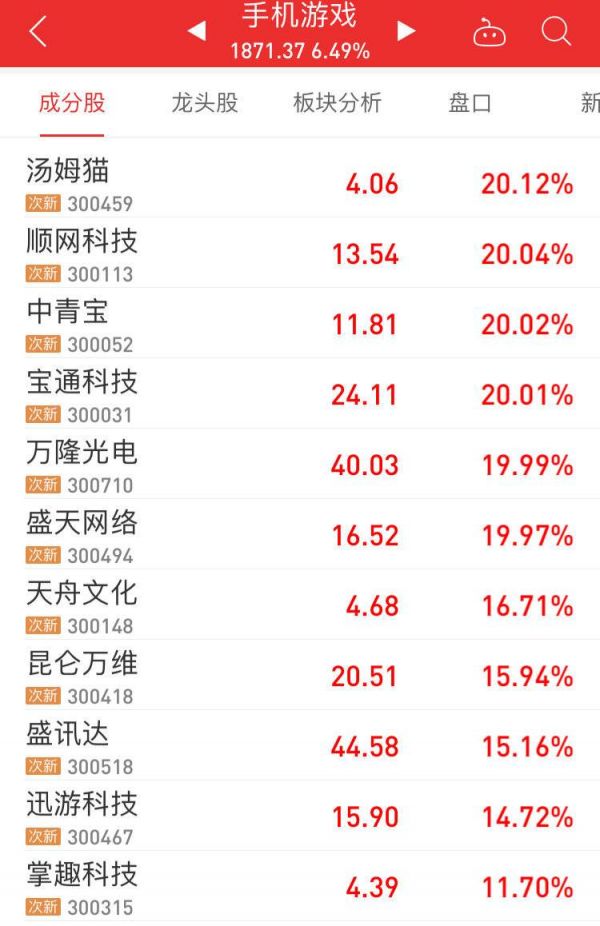Tap the 盛讯达 stock row
The image size is (600, 926).
coord(82,748)
